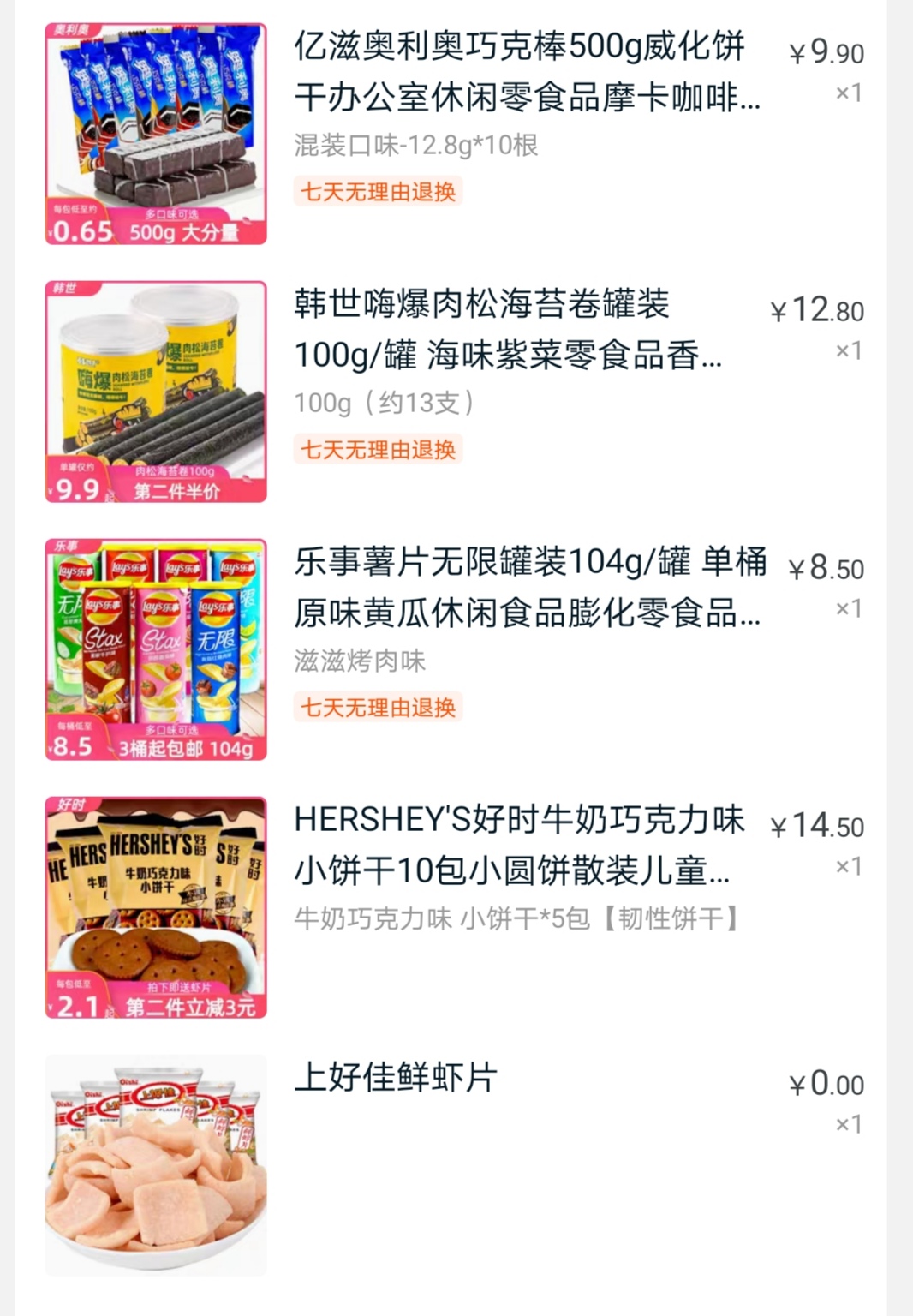Open HERSHEY'S好时牛奶巧克力味小饼干 item

[518, 846]
